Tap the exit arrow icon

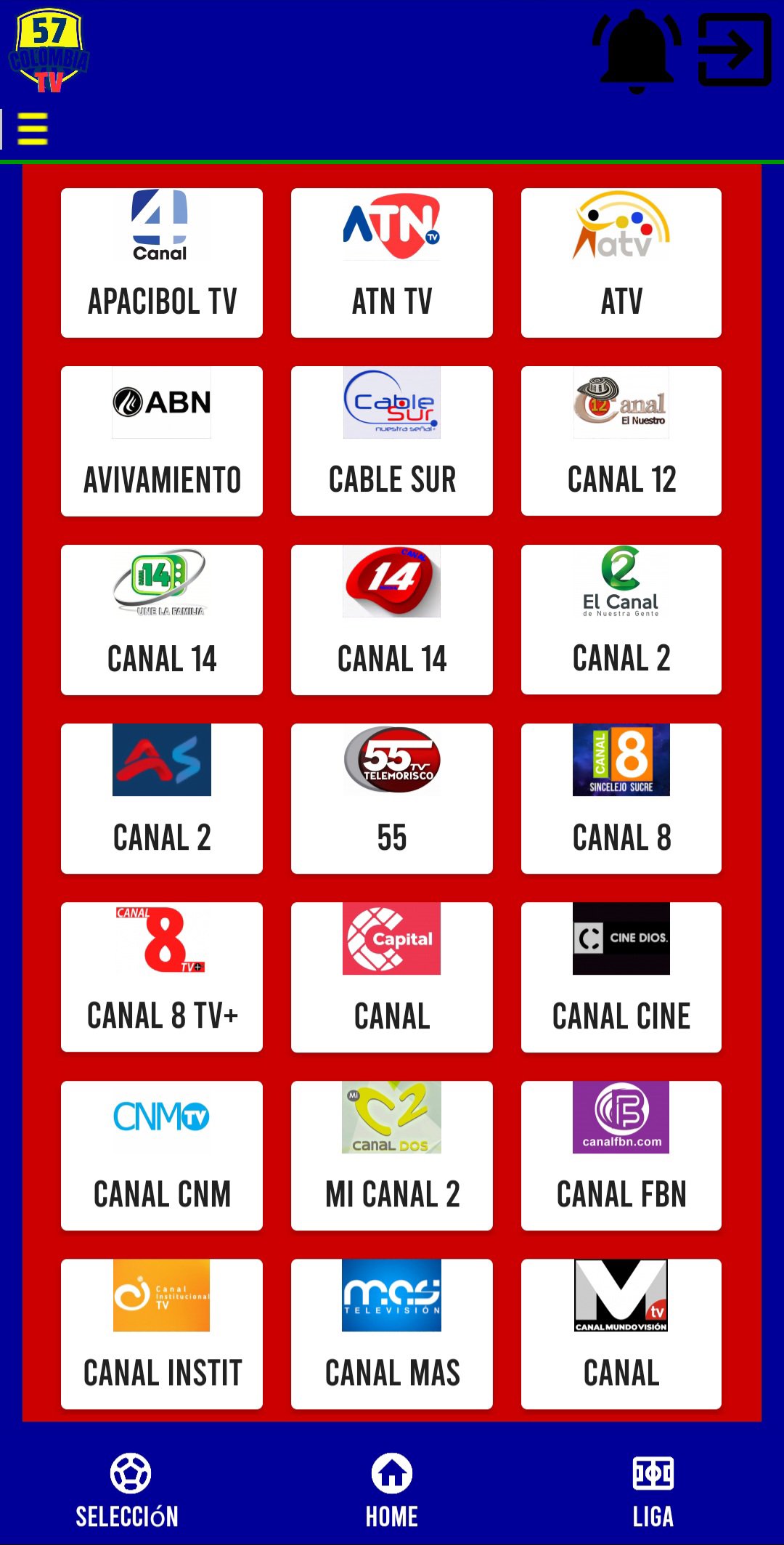[734, 49]
